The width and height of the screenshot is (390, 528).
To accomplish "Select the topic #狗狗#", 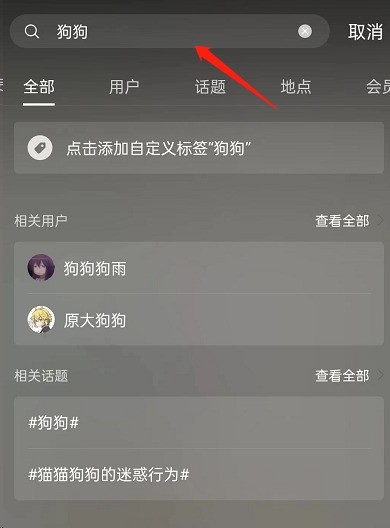I will 199,423.
